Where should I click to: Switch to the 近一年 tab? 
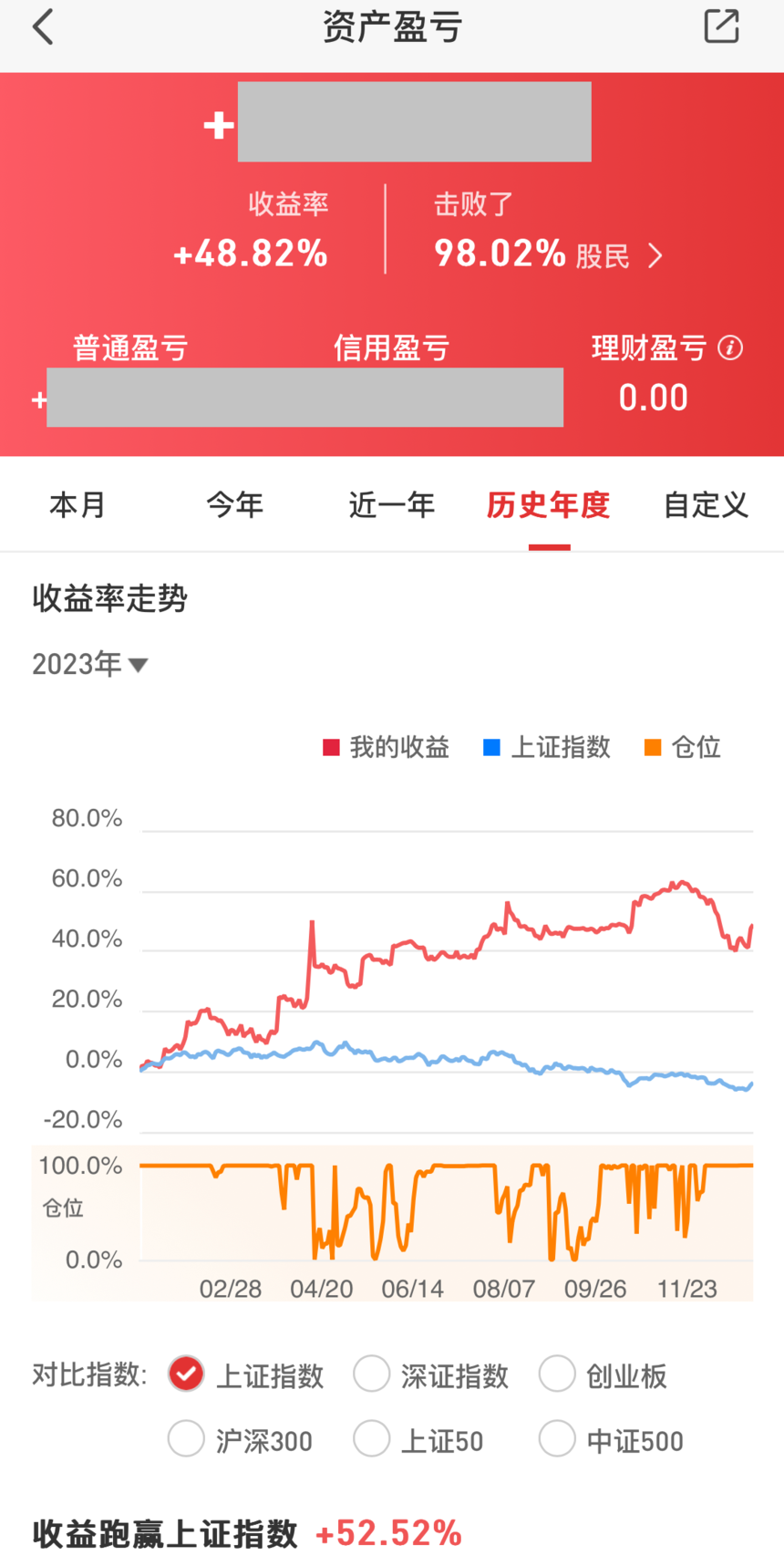pos(392,504)
